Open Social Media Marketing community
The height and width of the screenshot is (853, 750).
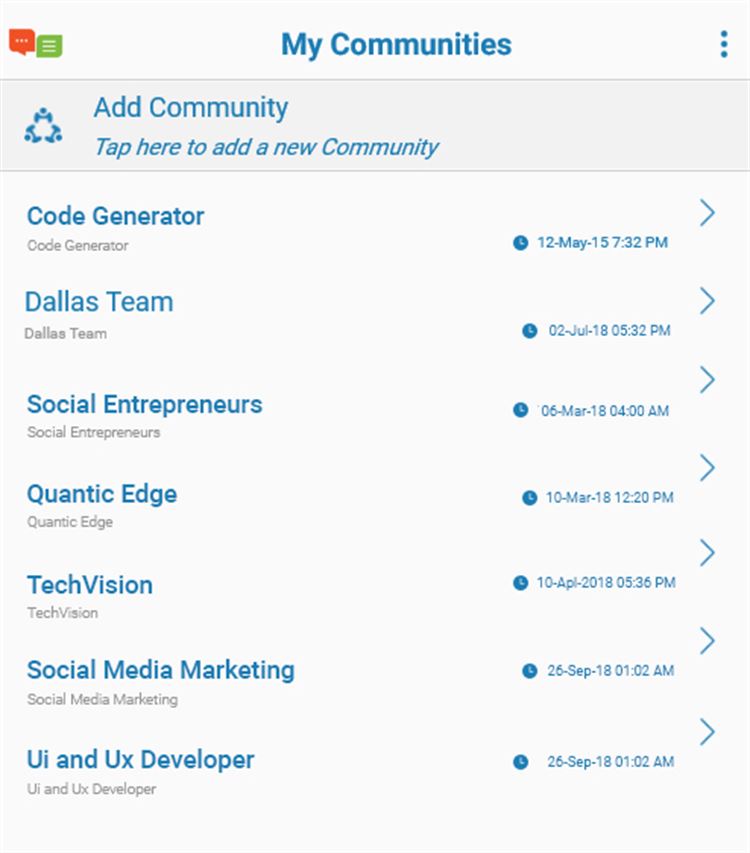[x=161, y=670]
